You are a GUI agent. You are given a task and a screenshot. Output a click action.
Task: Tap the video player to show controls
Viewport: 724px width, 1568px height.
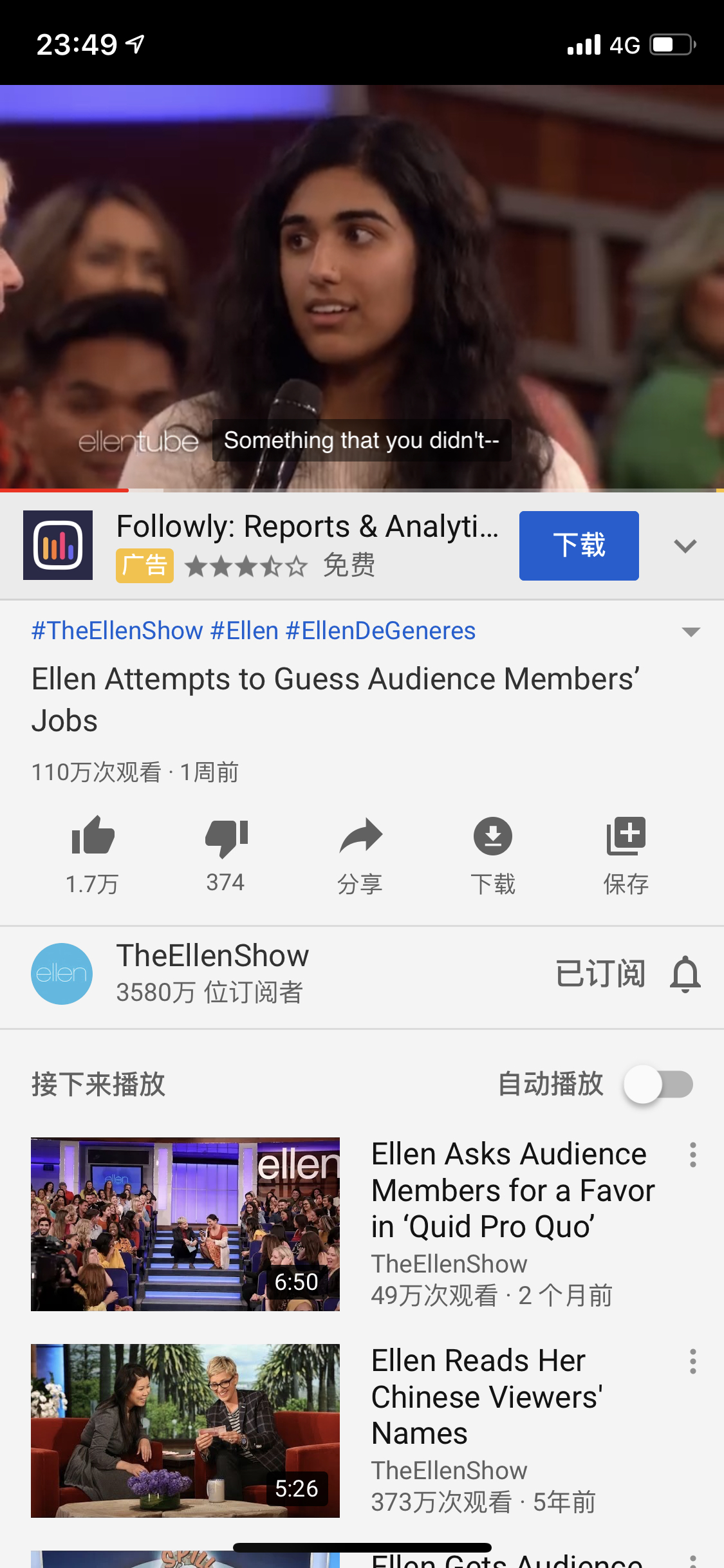click(x=362, y=287)
